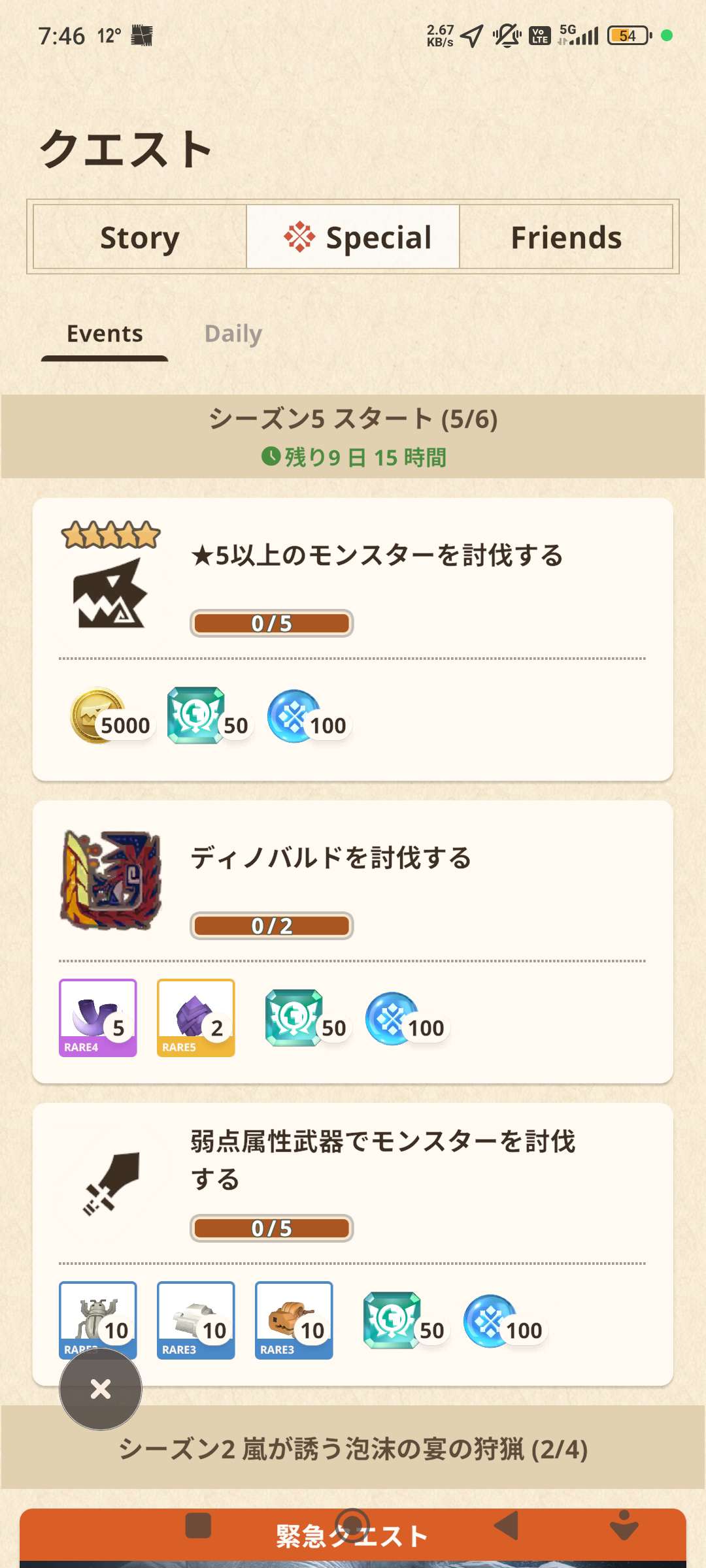Image resolution: width=706 pixels, height=1568 pixels.
Task: Open the Friends tab
Action: tap(566, 237)
